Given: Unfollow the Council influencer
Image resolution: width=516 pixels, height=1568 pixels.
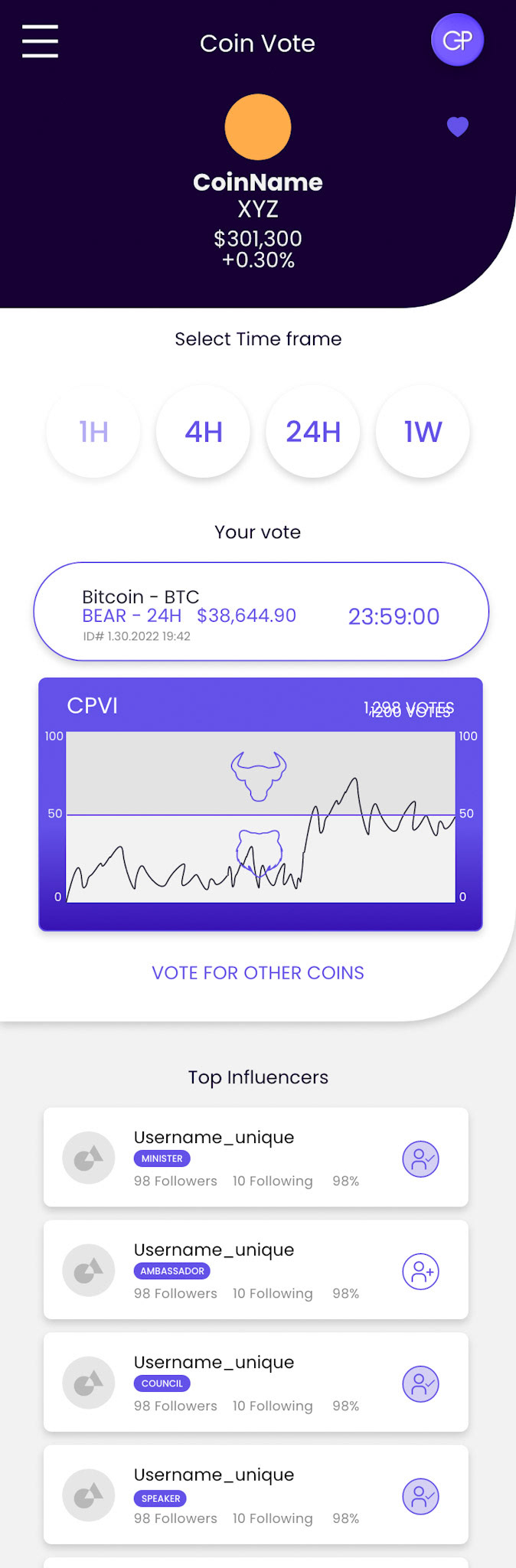Looking at the screenshot, I should click(420, 1384).
